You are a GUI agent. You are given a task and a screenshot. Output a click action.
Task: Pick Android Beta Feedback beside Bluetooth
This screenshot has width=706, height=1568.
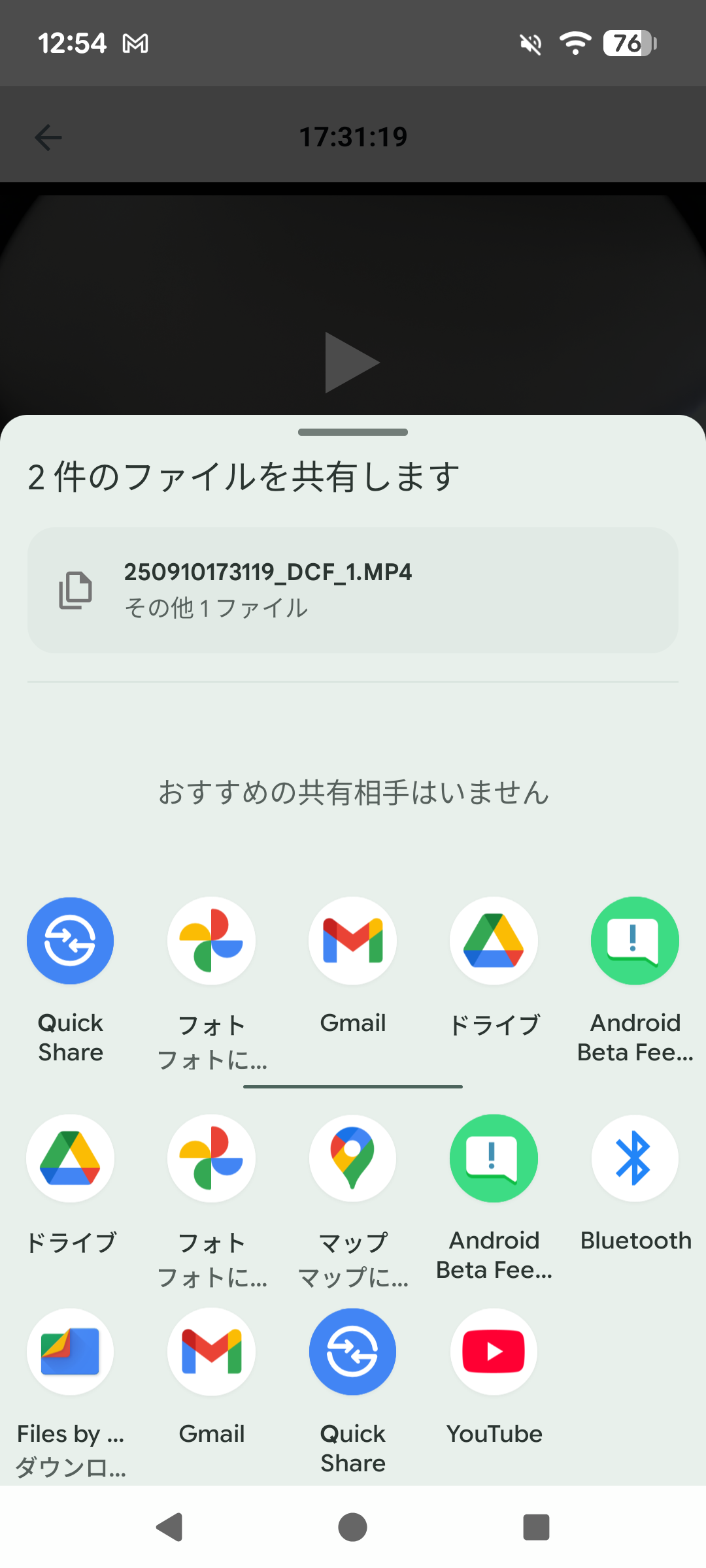(x=494, y=1158)
